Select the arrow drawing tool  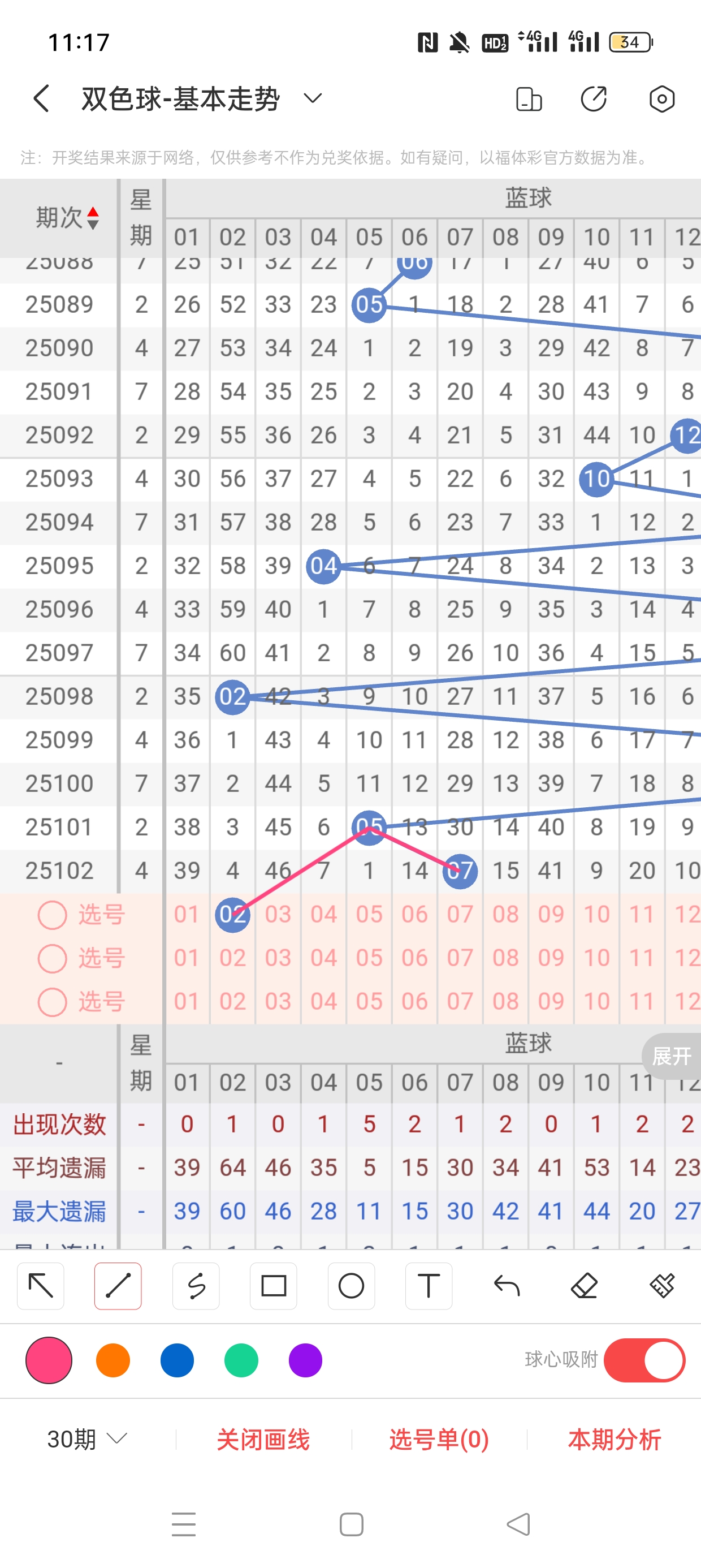click(41, 1286)
